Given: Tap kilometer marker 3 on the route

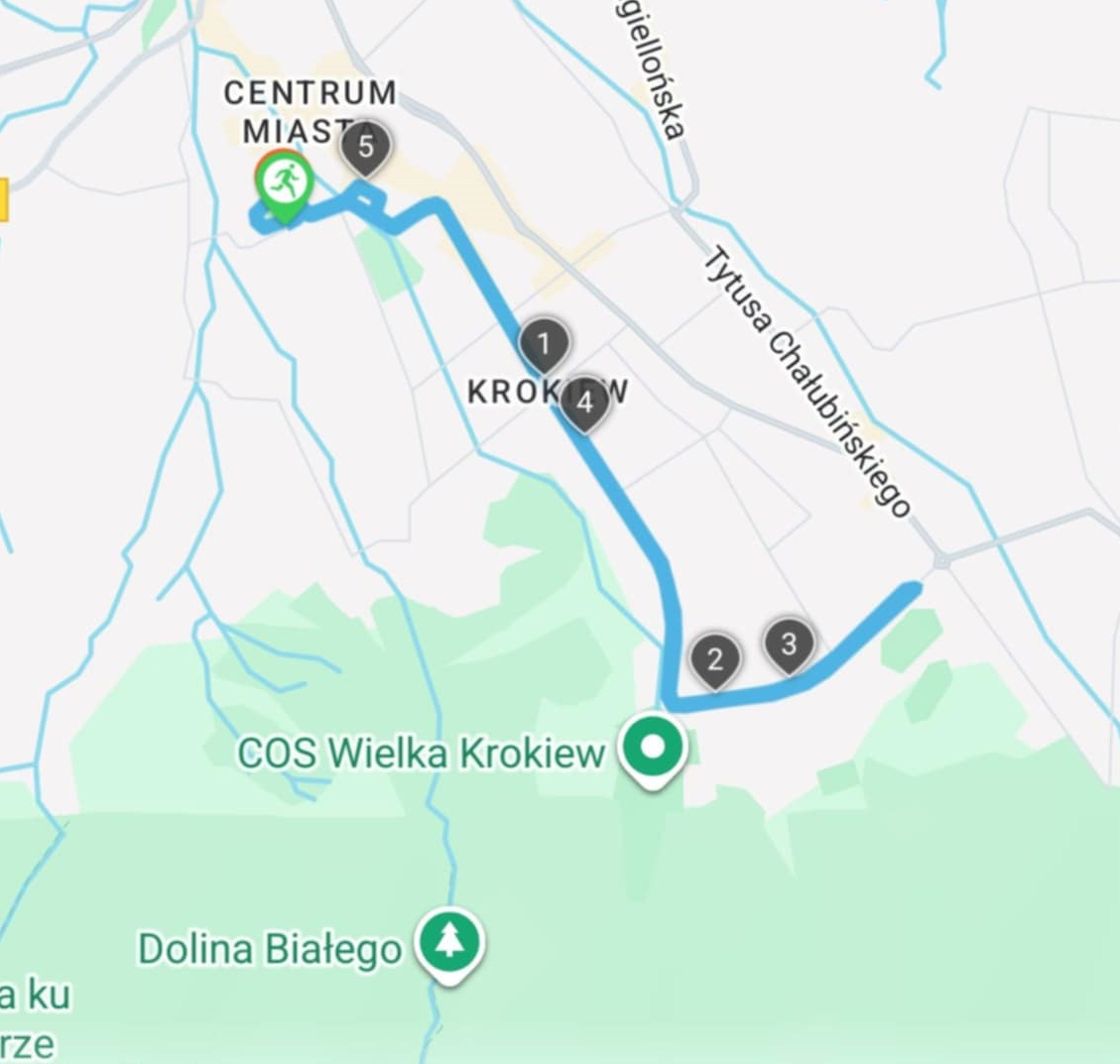Looking at the screenshot, I should coord(789,645).
